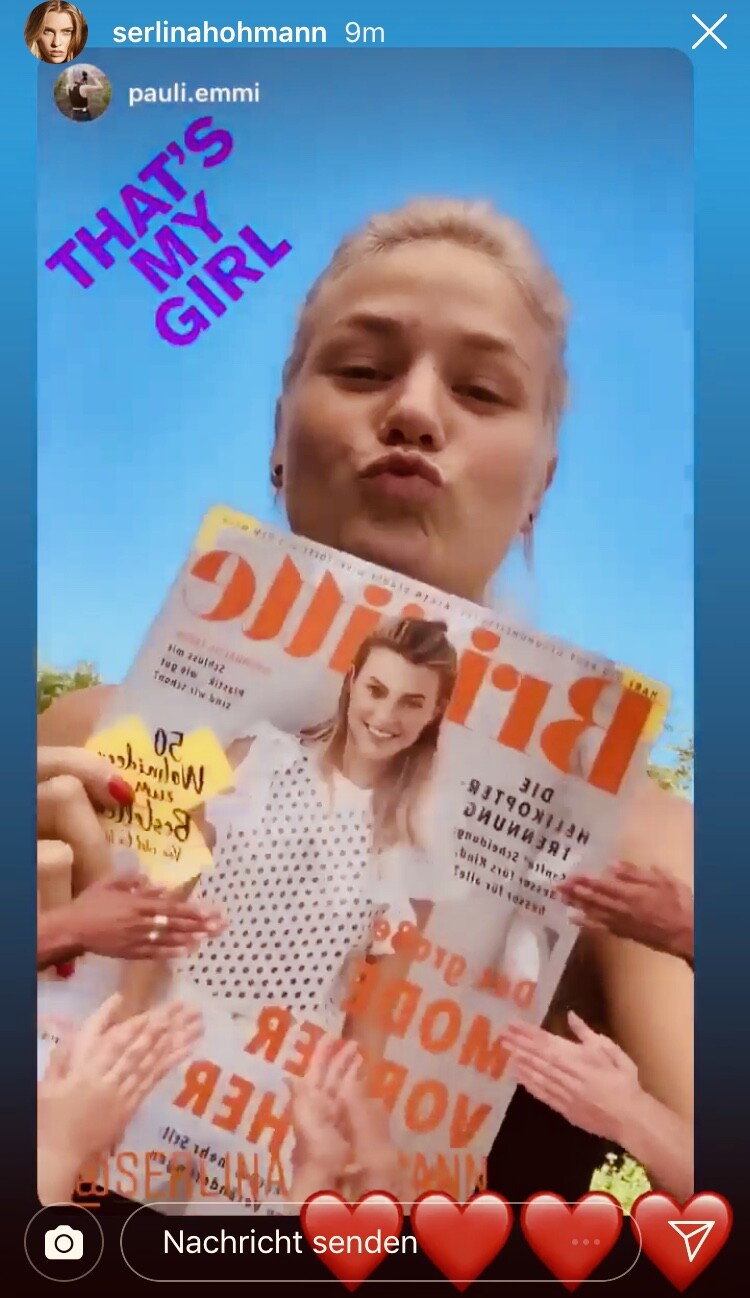750x1298 pixels.
Task: Open serlinahohmann's profile from the story header
Action: coord(219,32)
